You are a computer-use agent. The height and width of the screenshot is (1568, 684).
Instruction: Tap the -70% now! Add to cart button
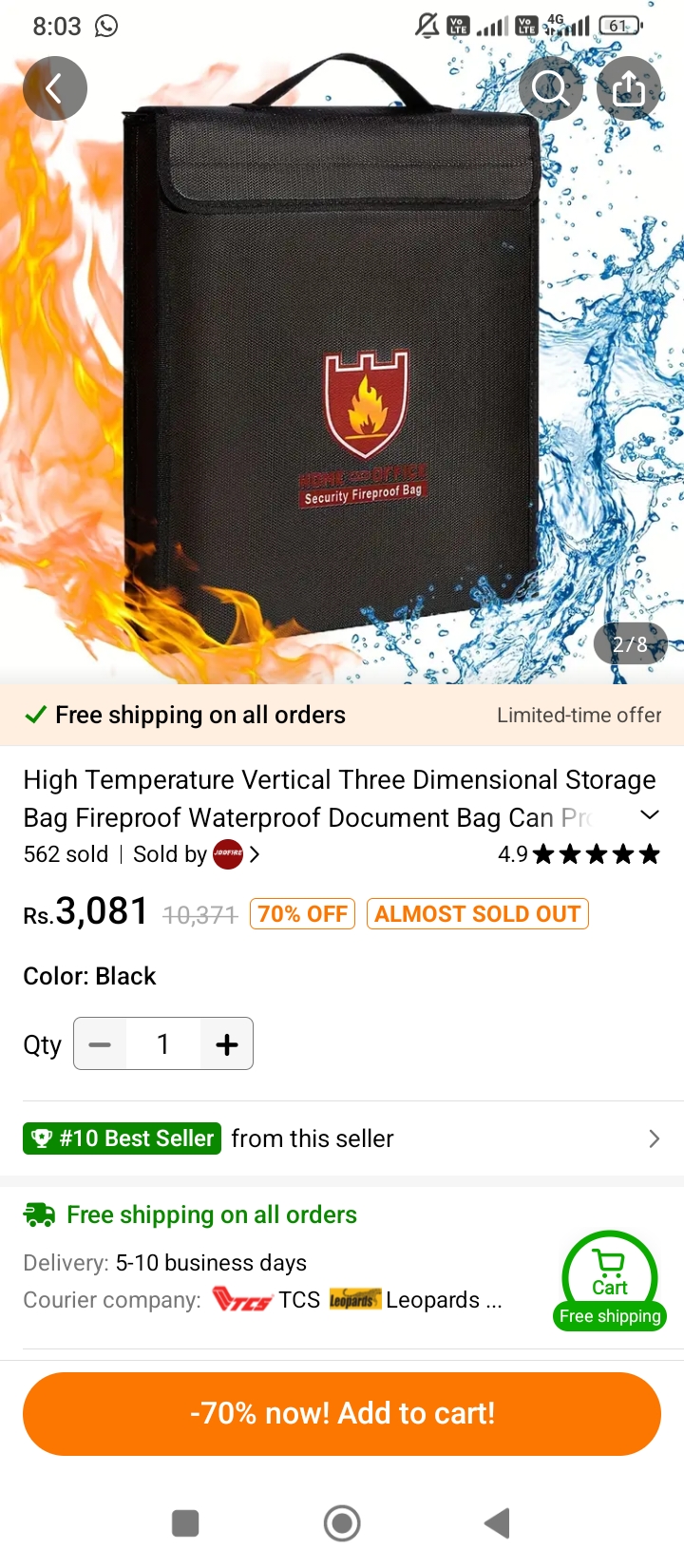(342, 1413)
